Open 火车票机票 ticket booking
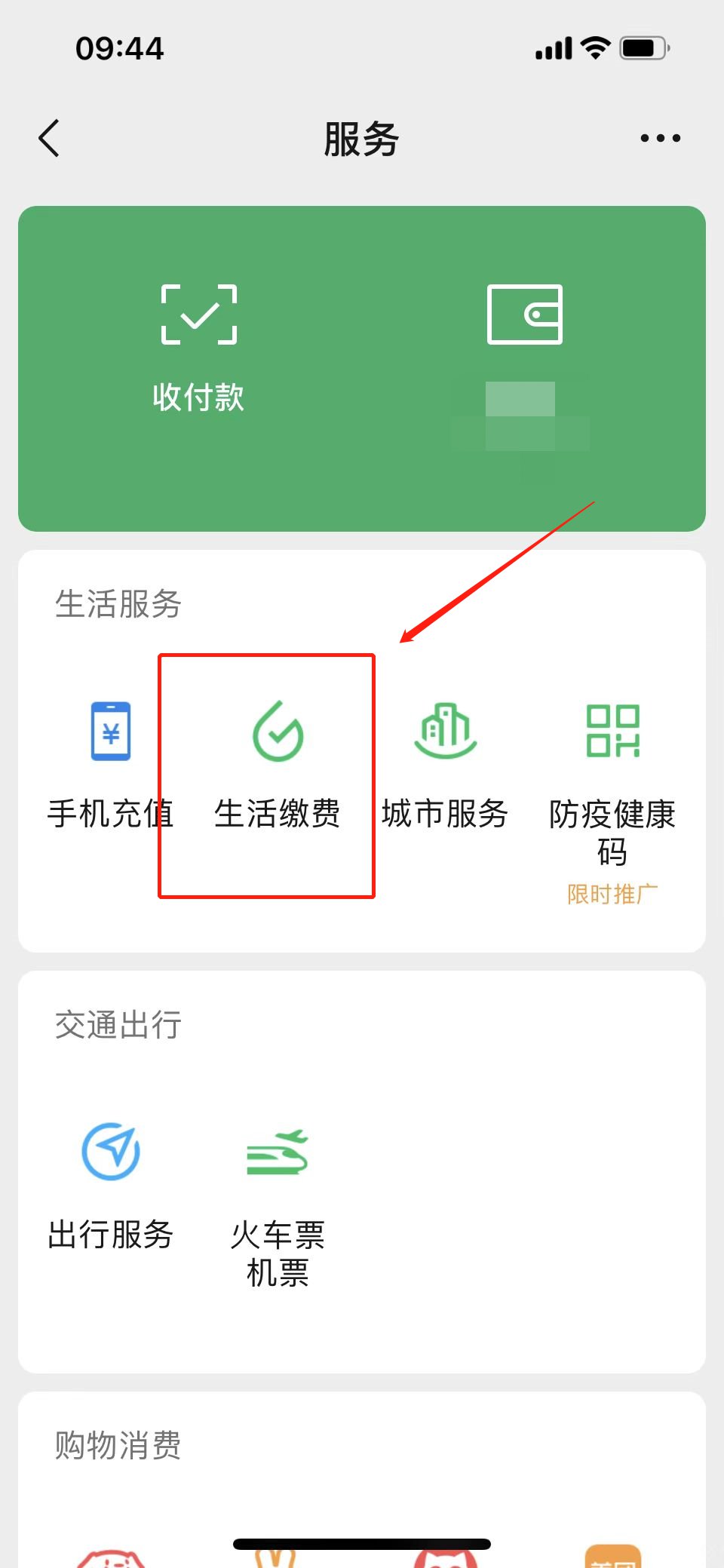Viewport: 724px width, 1568px height. point(278,1199)
